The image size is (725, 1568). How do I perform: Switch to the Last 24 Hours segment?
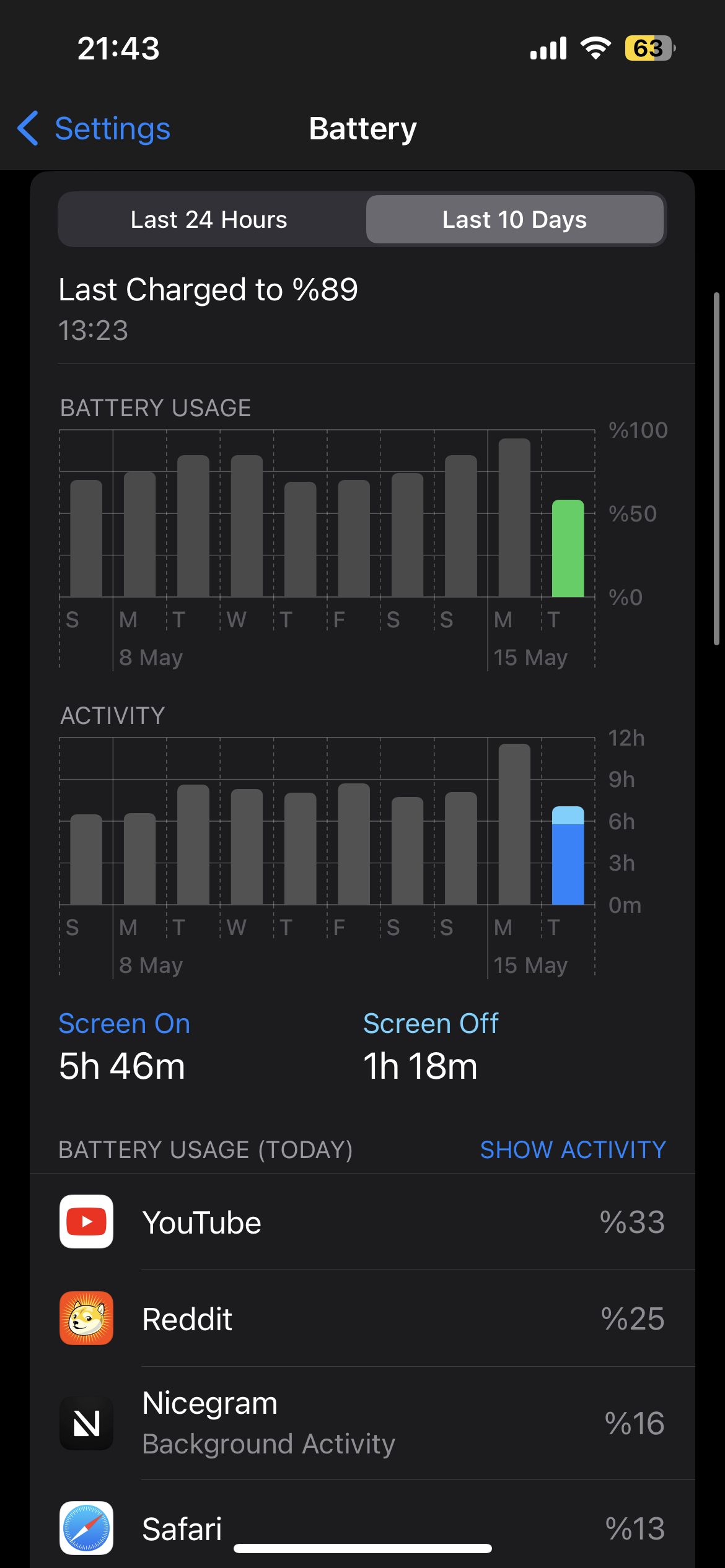click(209, 220)
